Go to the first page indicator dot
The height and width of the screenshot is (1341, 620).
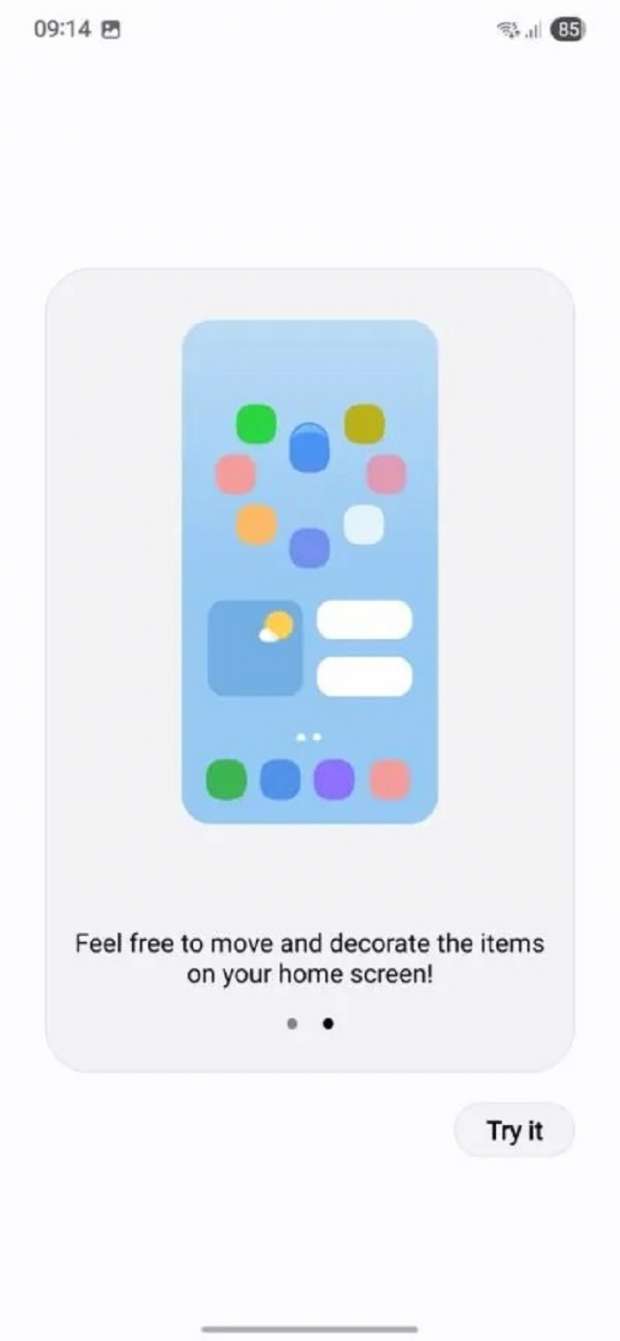point(292,1023)
